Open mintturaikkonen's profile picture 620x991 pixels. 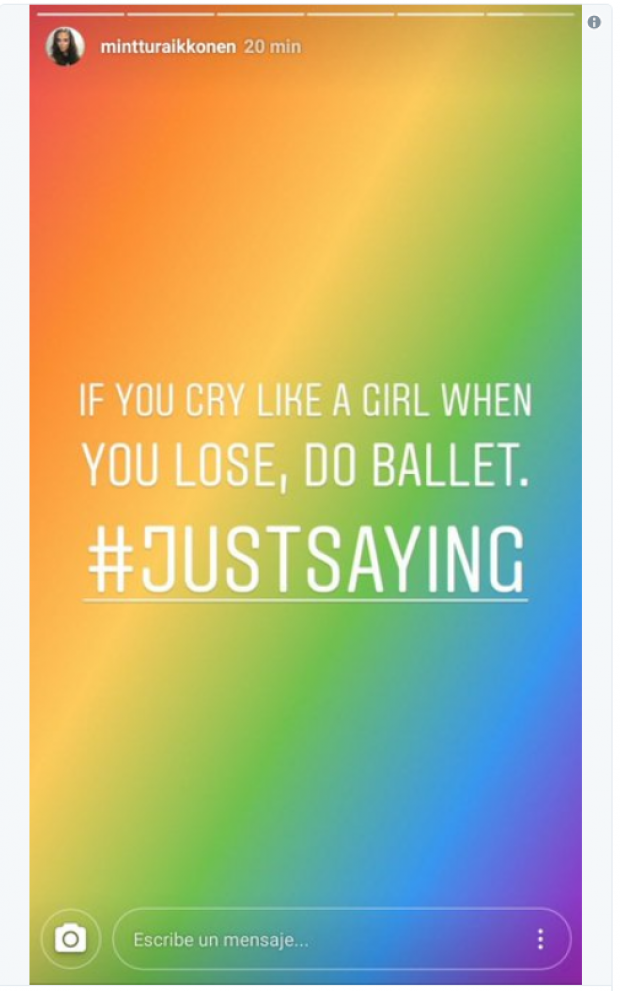click(65, 47)
